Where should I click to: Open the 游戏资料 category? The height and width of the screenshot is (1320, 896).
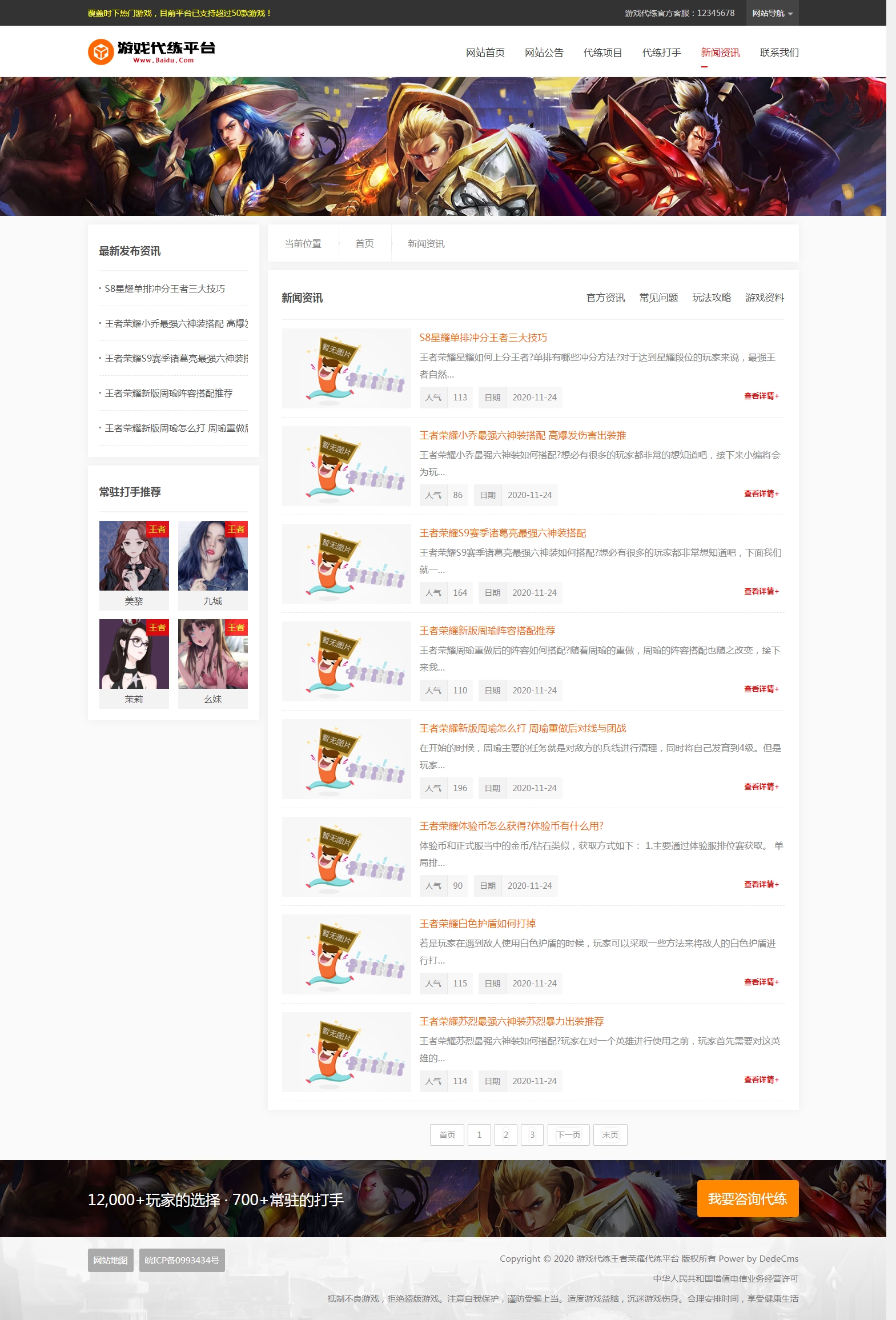point(764,298)
